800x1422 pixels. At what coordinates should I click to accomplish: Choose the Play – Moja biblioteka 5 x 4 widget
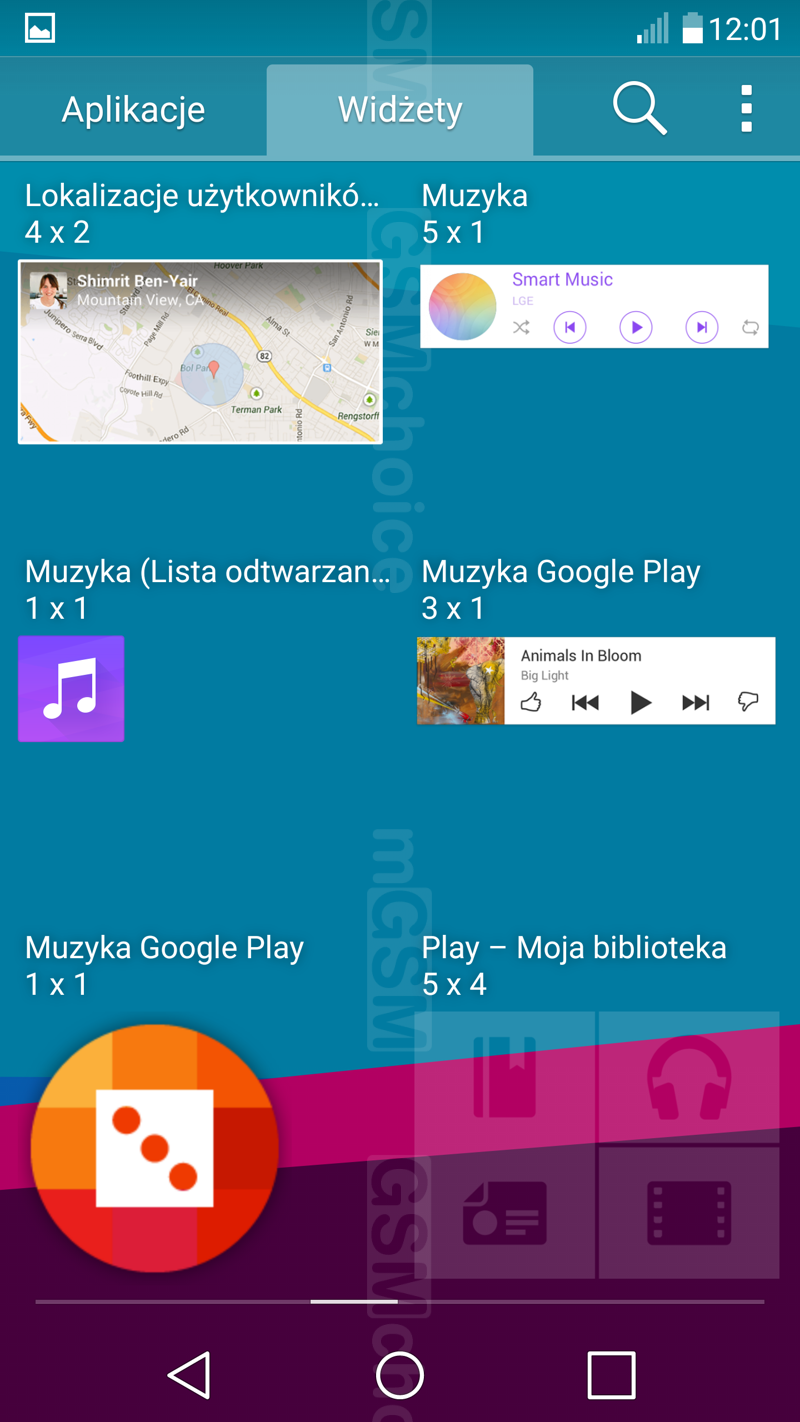point(597,1145)
